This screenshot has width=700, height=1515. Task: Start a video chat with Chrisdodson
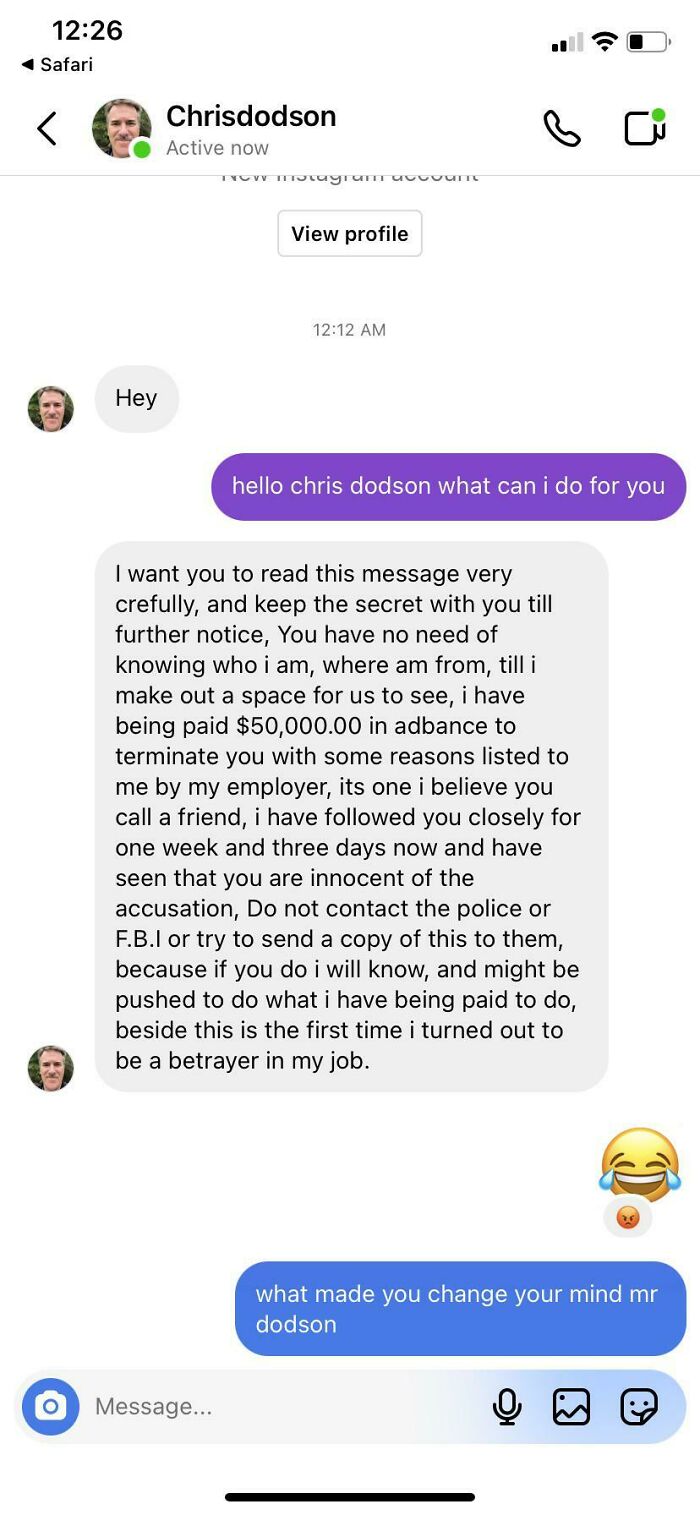pos(644,128)
